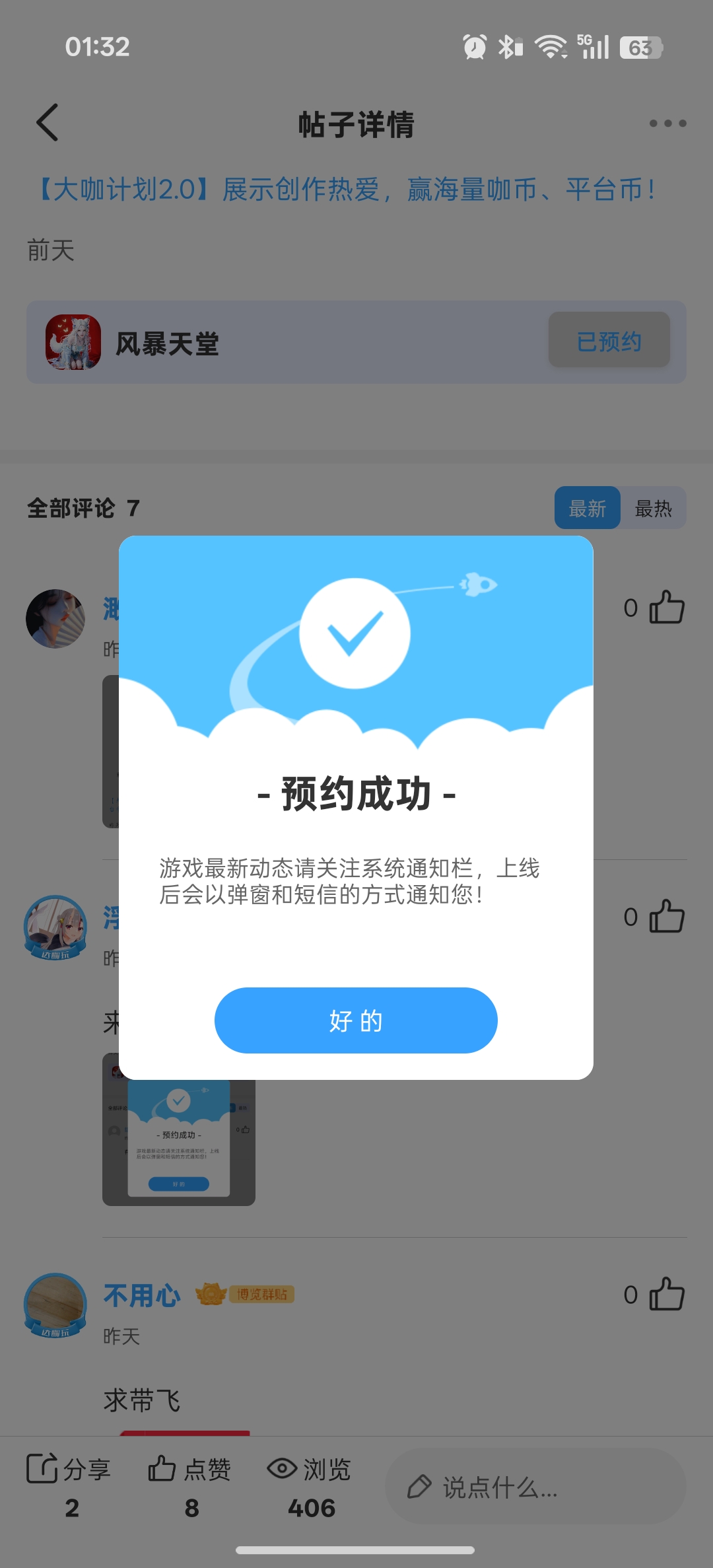Switch comments to 最新 sorting
Image resolution: width=713 pixels, height=1568 pixels.
(x=587, y=508)
